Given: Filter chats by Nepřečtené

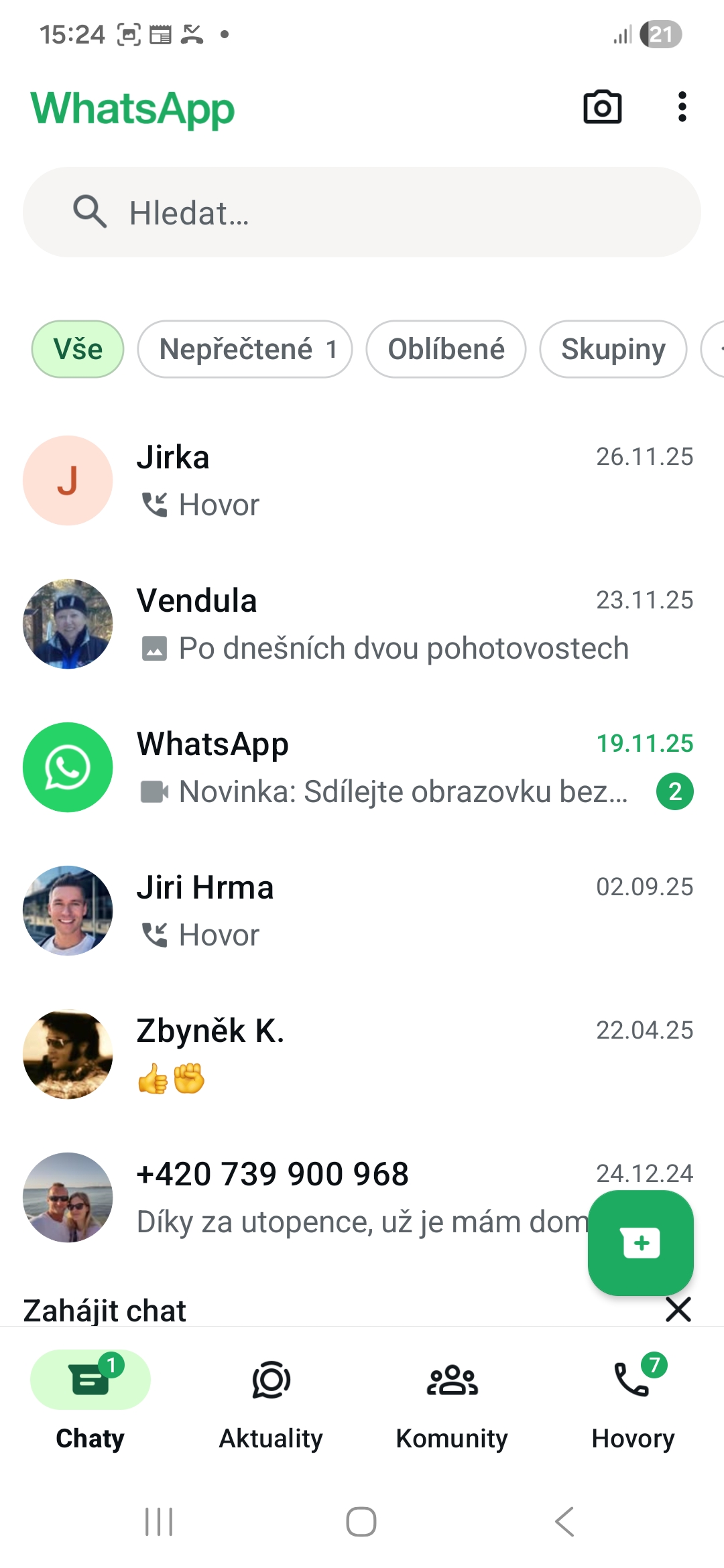Looking at the screenshot, I should coord(245,349).
